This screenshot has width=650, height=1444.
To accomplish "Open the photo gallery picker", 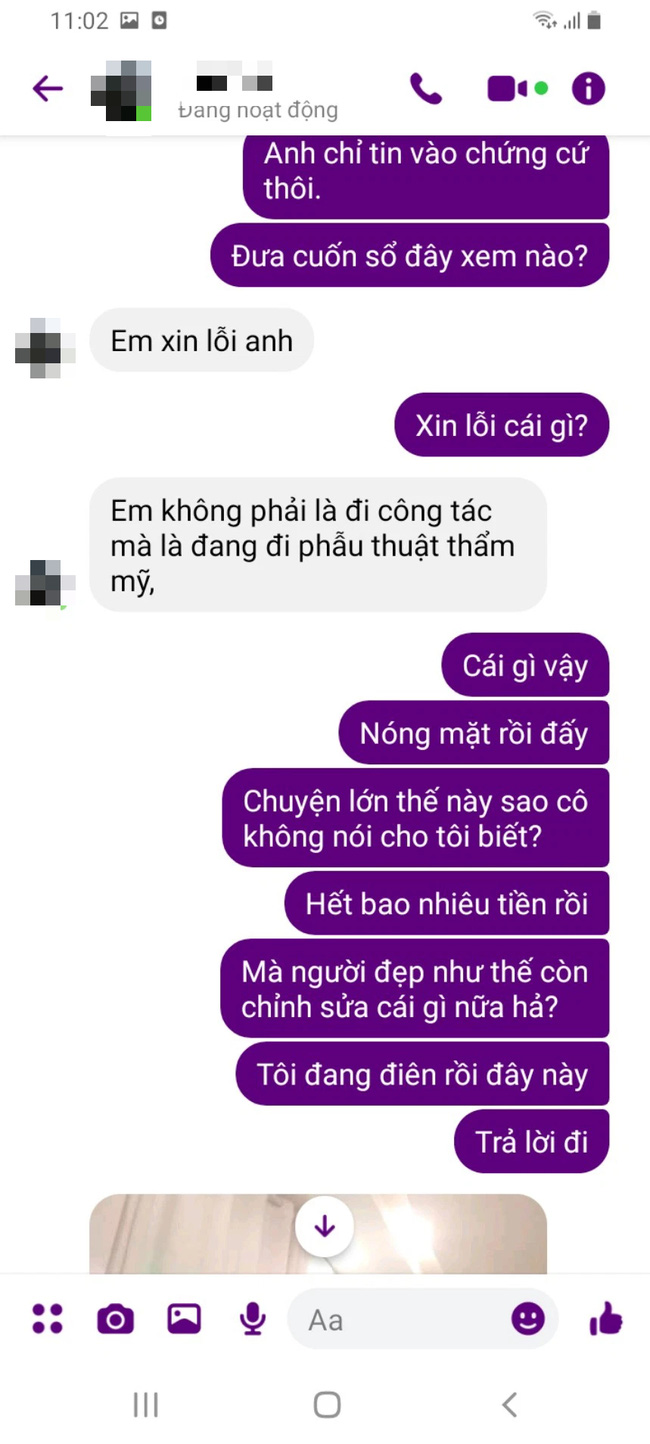I will coord(184,1319).
